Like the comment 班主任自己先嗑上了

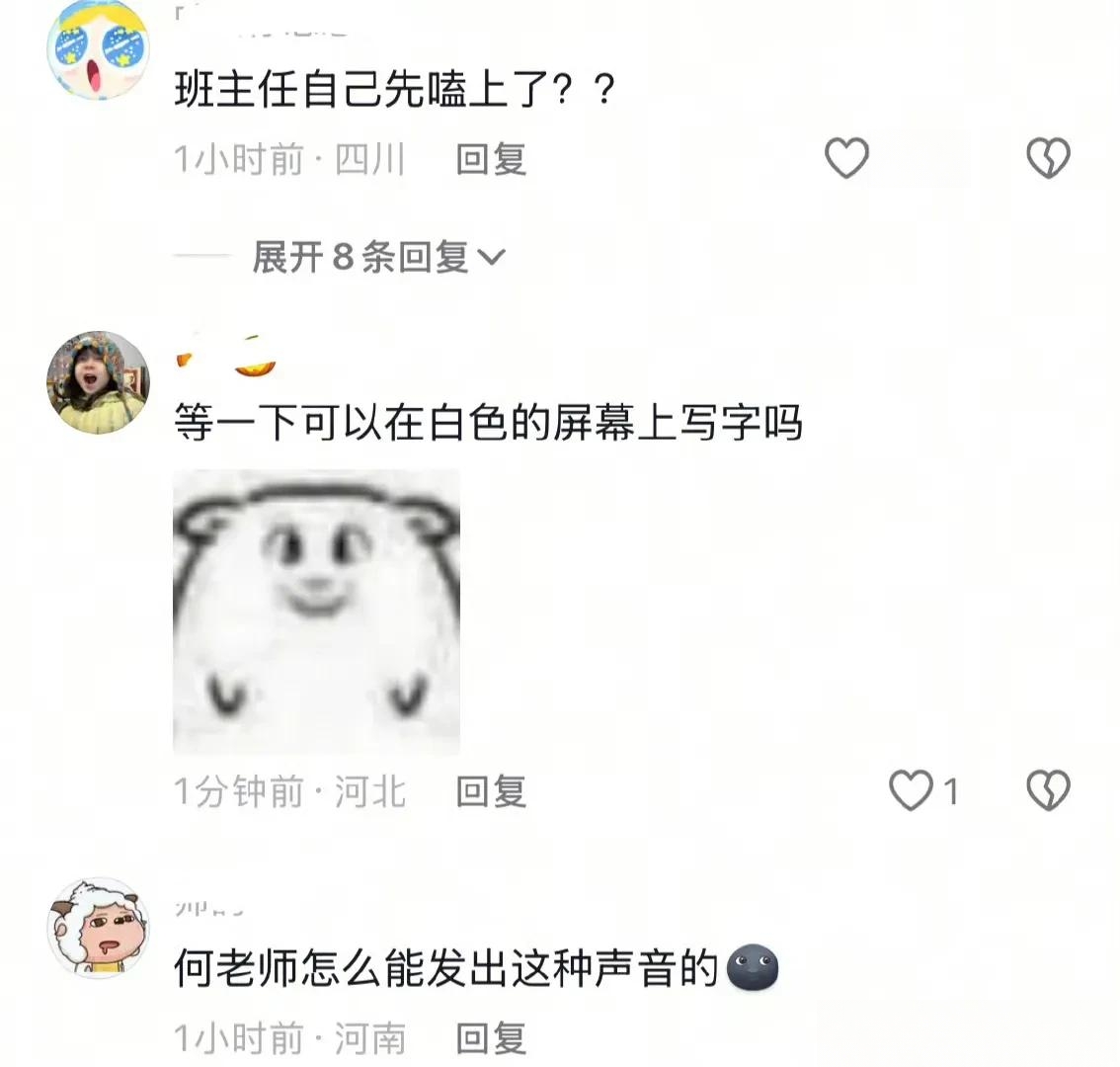tap(846, 159)
